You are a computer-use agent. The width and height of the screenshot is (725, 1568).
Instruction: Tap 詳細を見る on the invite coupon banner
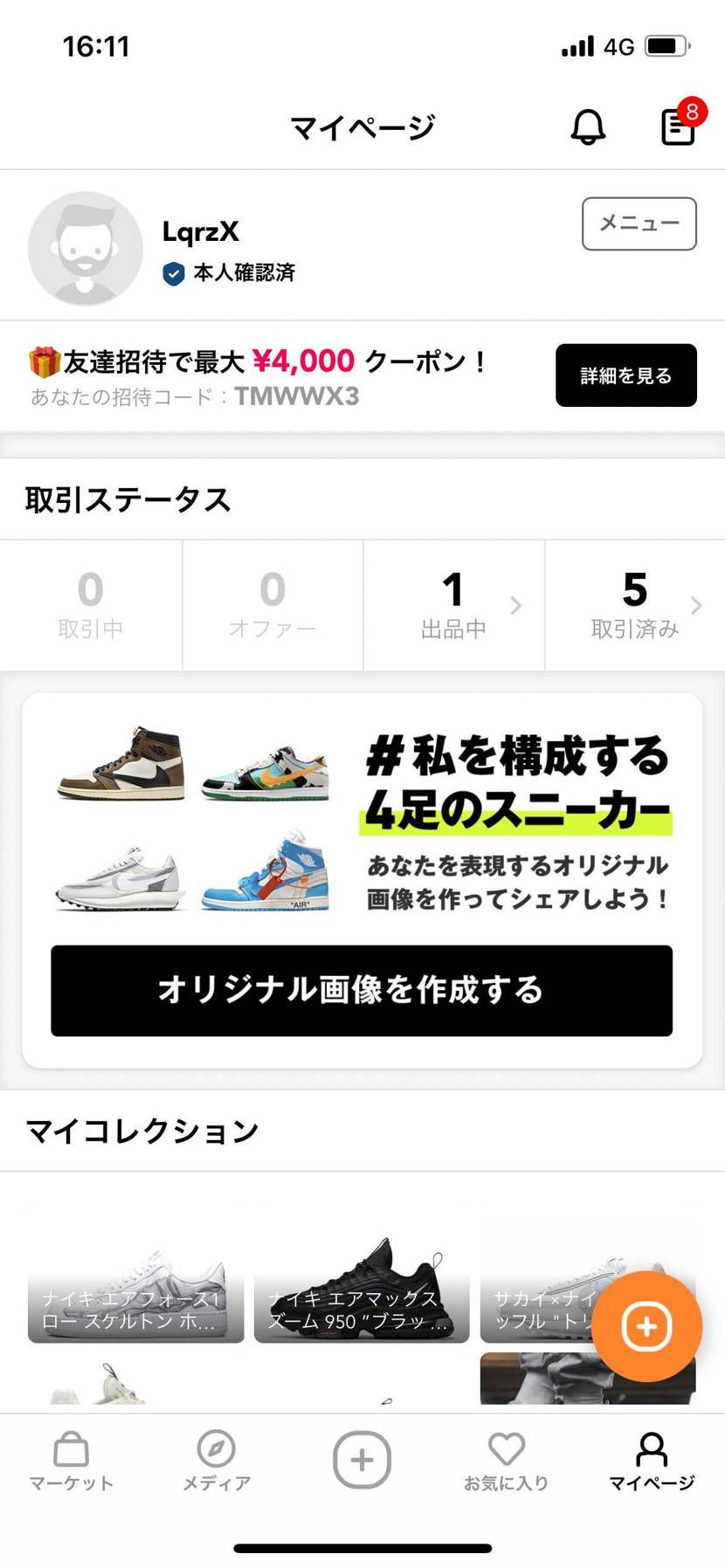(x=626, y=375)
